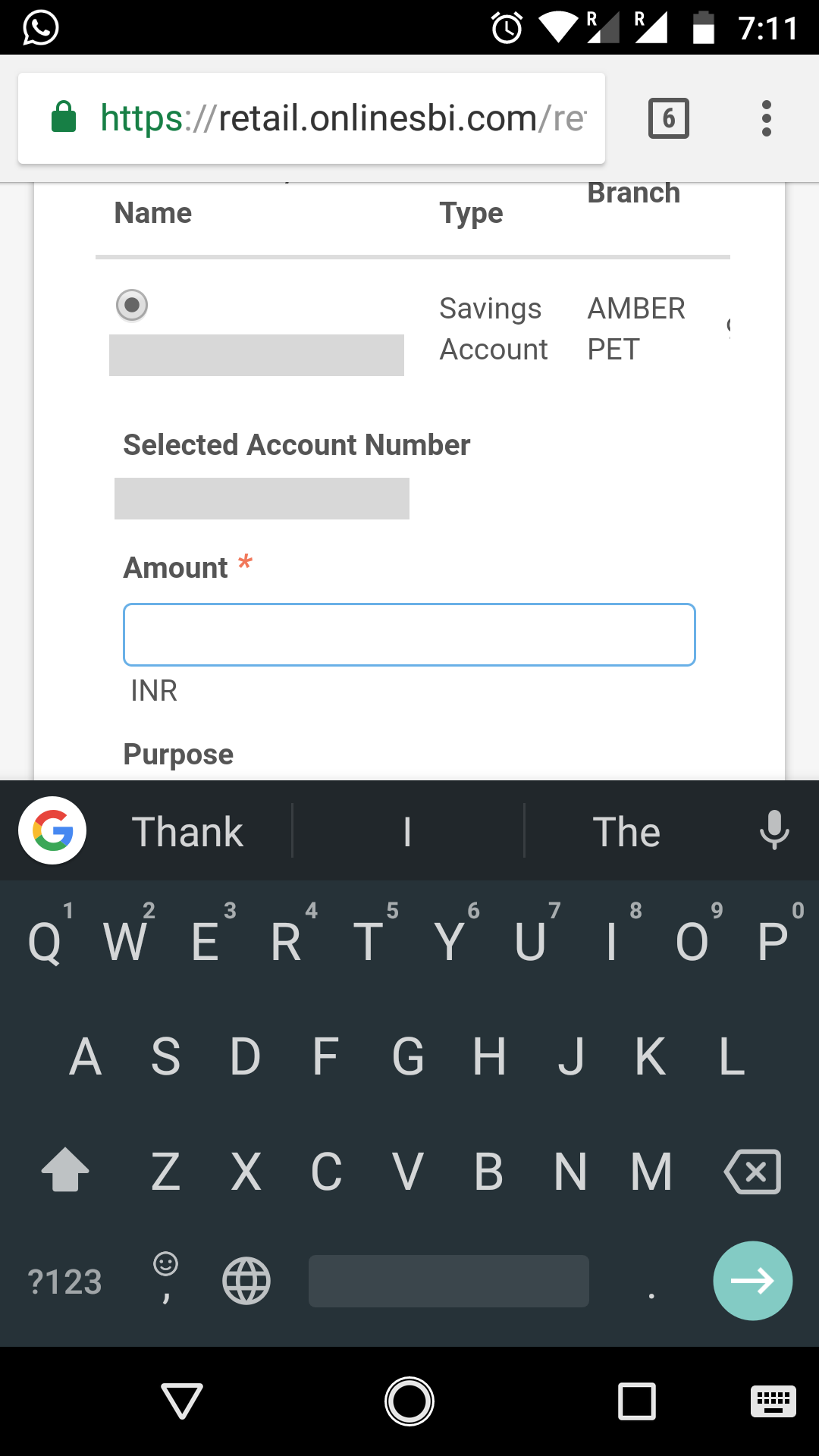The width and height of the screenshot is (819, 1456).
Task: Select the Savings Account radio button
Action: (x=132, y=306)
